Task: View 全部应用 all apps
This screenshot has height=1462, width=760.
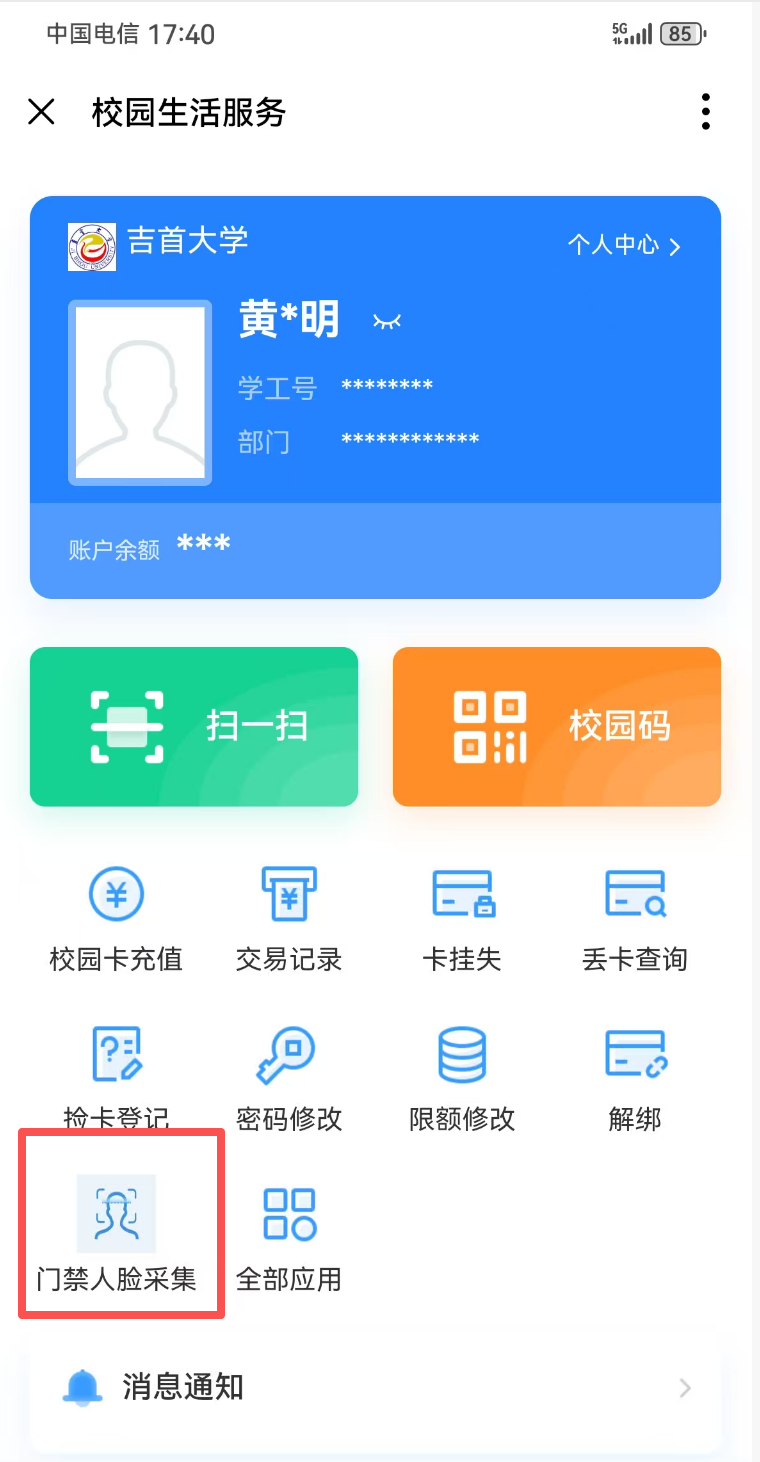Action: [289, 1237]
